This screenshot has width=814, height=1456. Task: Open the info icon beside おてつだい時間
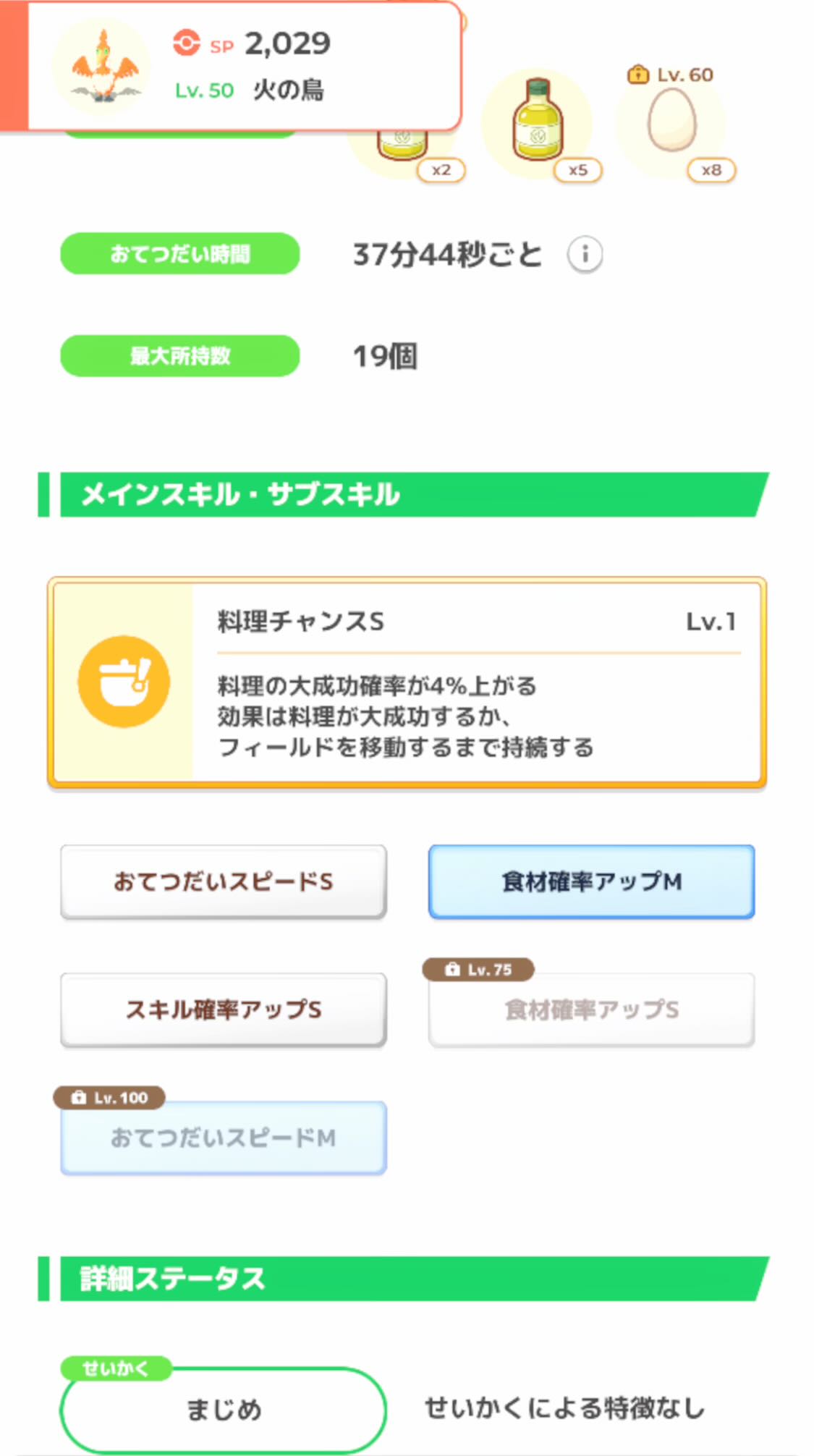(585, 254)
